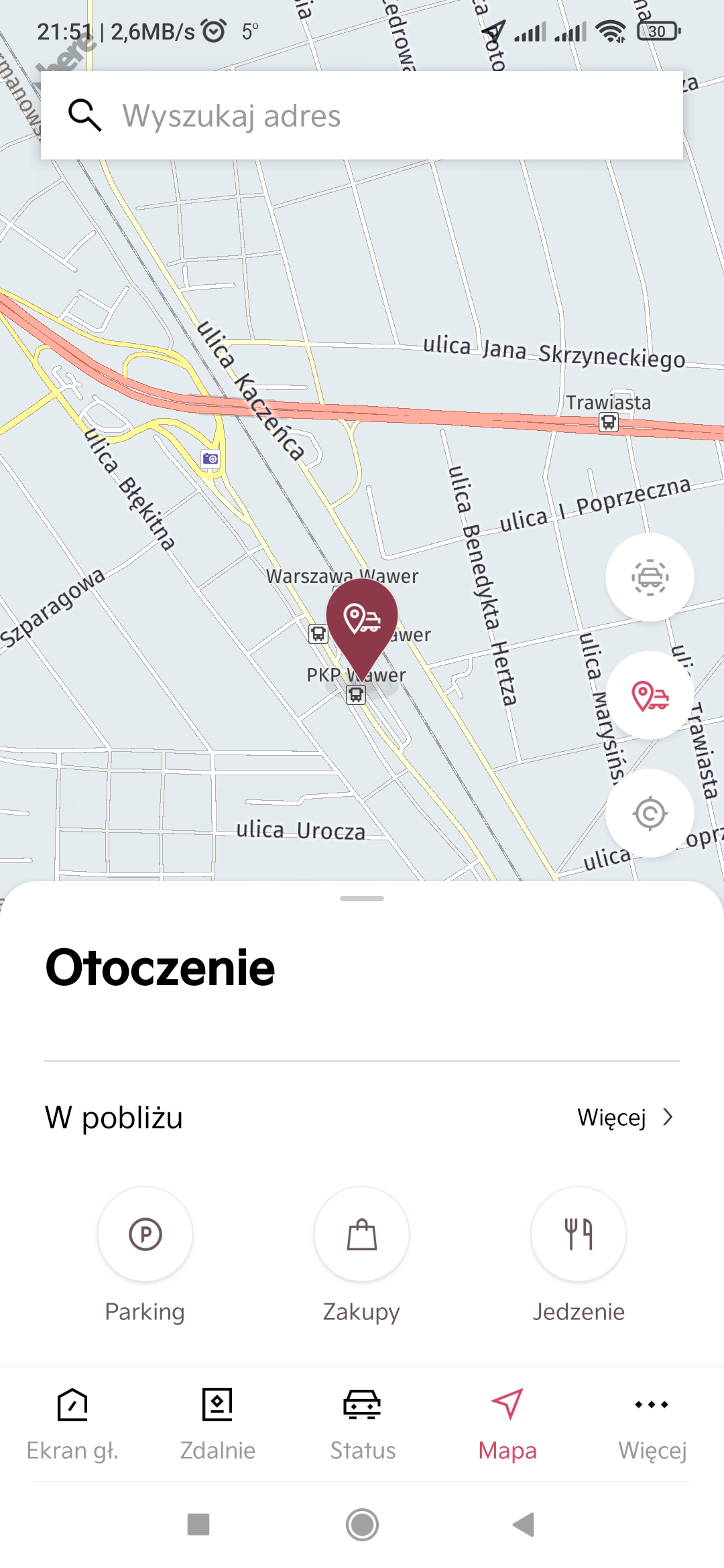Tap the Wyszukaj adres search field
Screen dimensions: 724x1568
pos(362,115)
